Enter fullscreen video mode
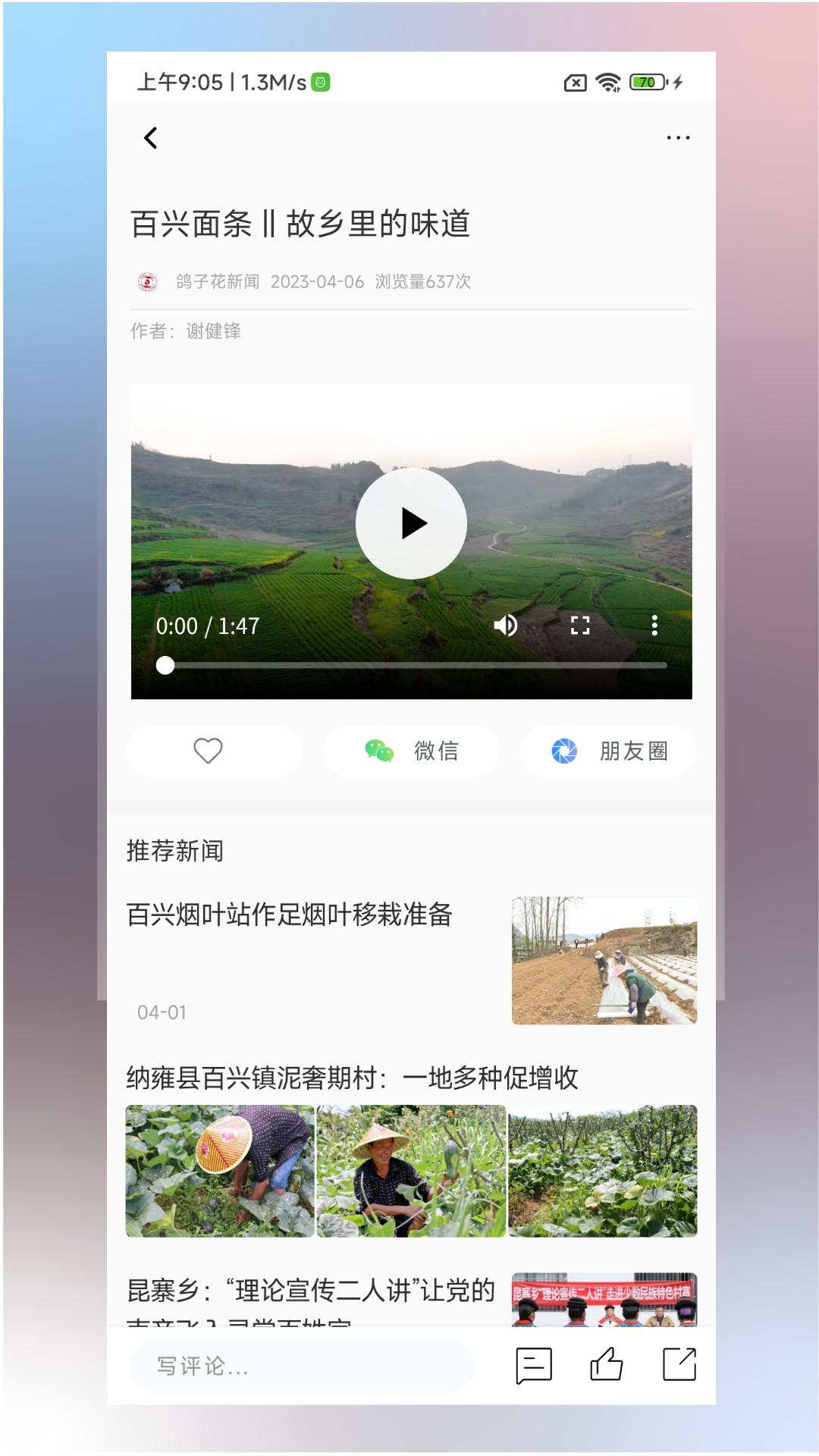 pos(580,626)
